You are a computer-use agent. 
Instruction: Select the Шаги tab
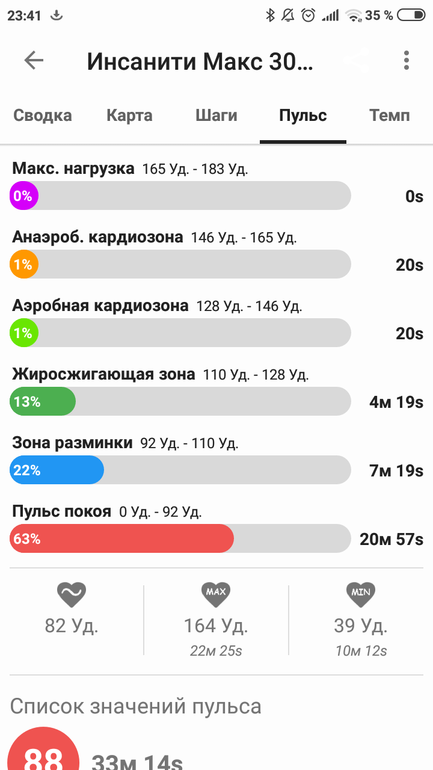(x=216, y=116)
